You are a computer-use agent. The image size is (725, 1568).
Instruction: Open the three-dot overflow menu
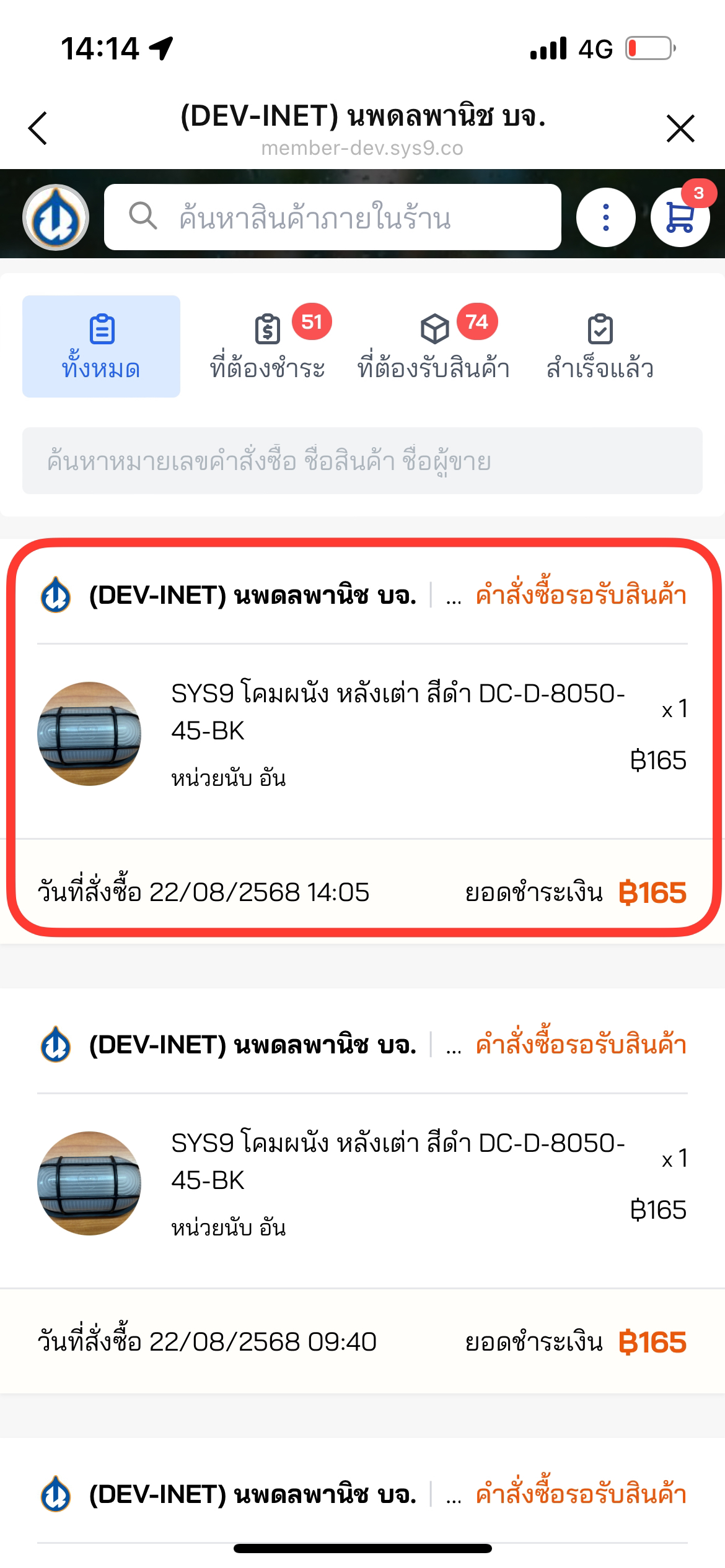(605, 217)
